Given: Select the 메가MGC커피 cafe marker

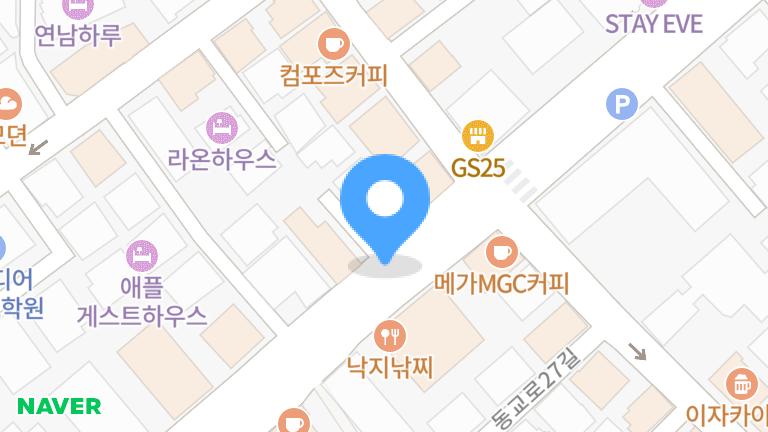Looking at the screenshot, I should pos(501,250).
